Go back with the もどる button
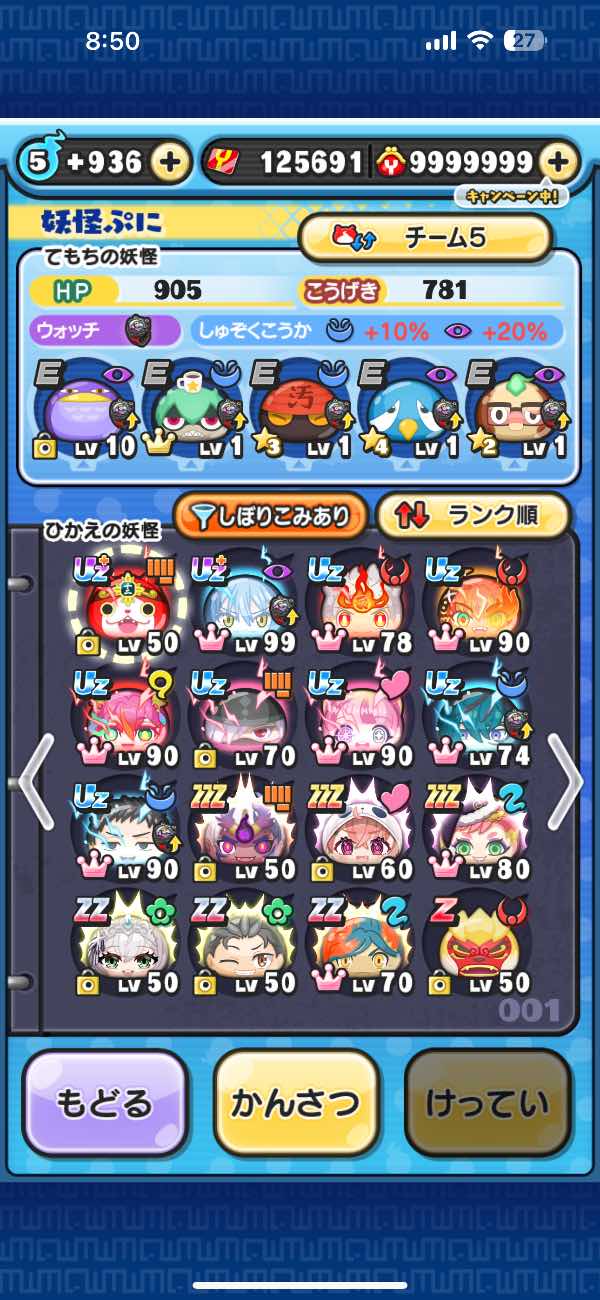The width and height of the screenshot is (600, 1300). (105, 1103)
